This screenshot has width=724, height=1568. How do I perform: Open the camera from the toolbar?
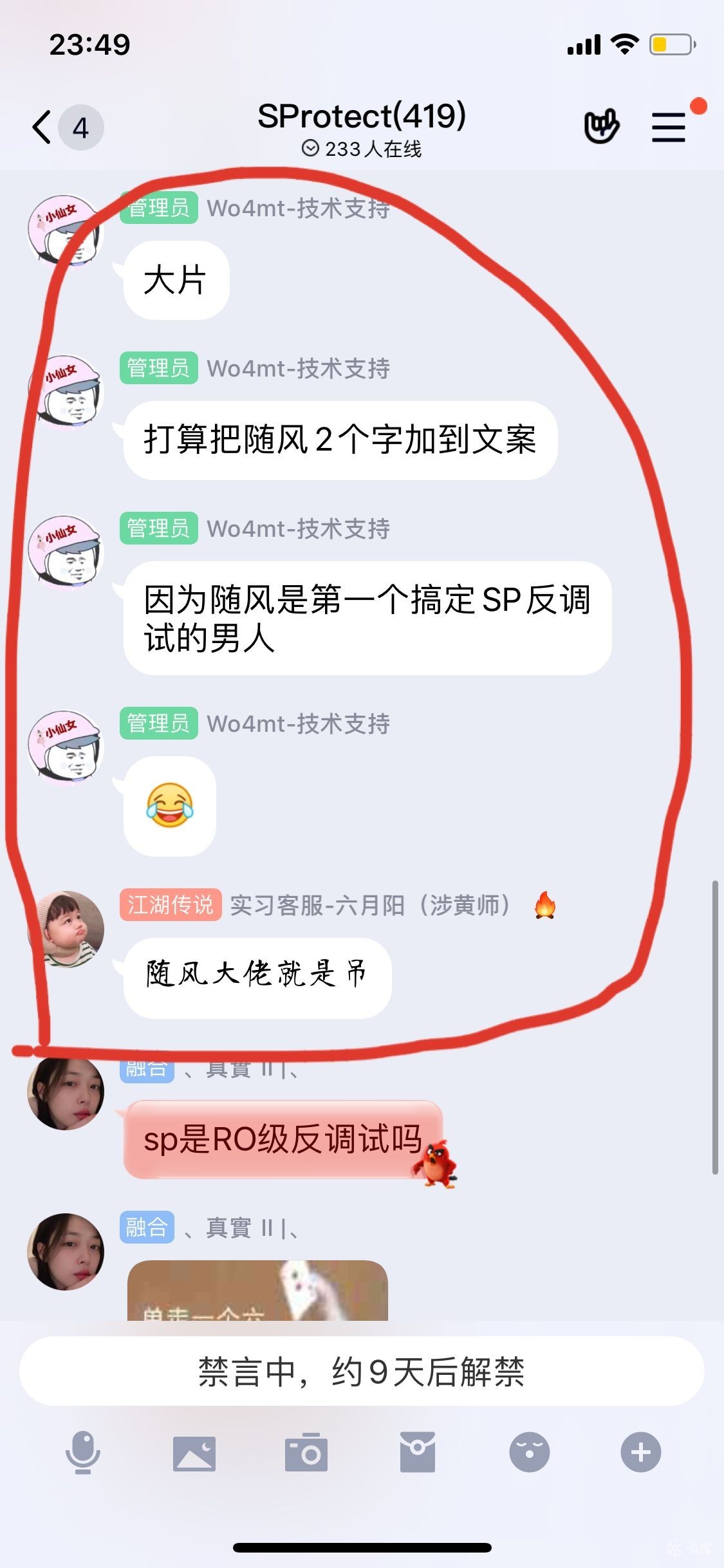point(306,1452)
